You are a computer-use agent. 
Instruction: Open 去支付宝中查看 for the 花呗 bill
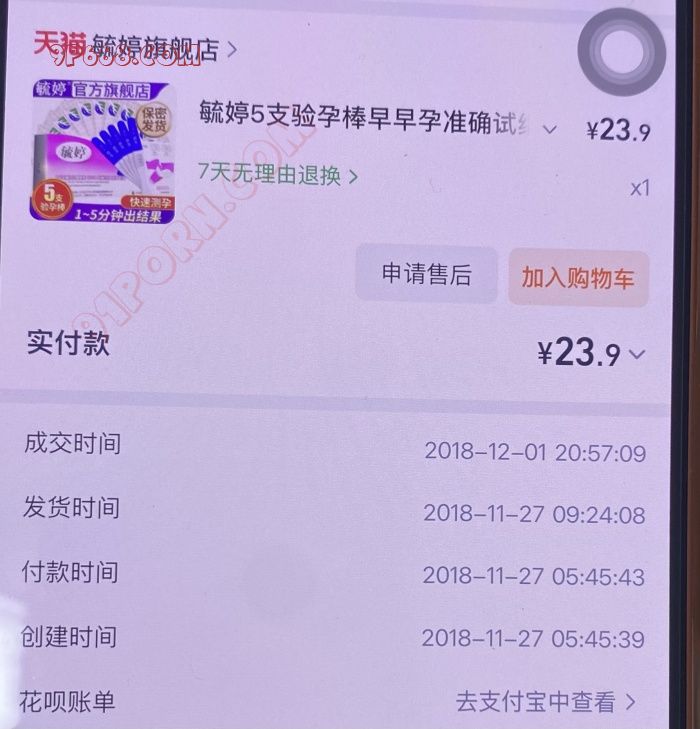coord(545,702)
